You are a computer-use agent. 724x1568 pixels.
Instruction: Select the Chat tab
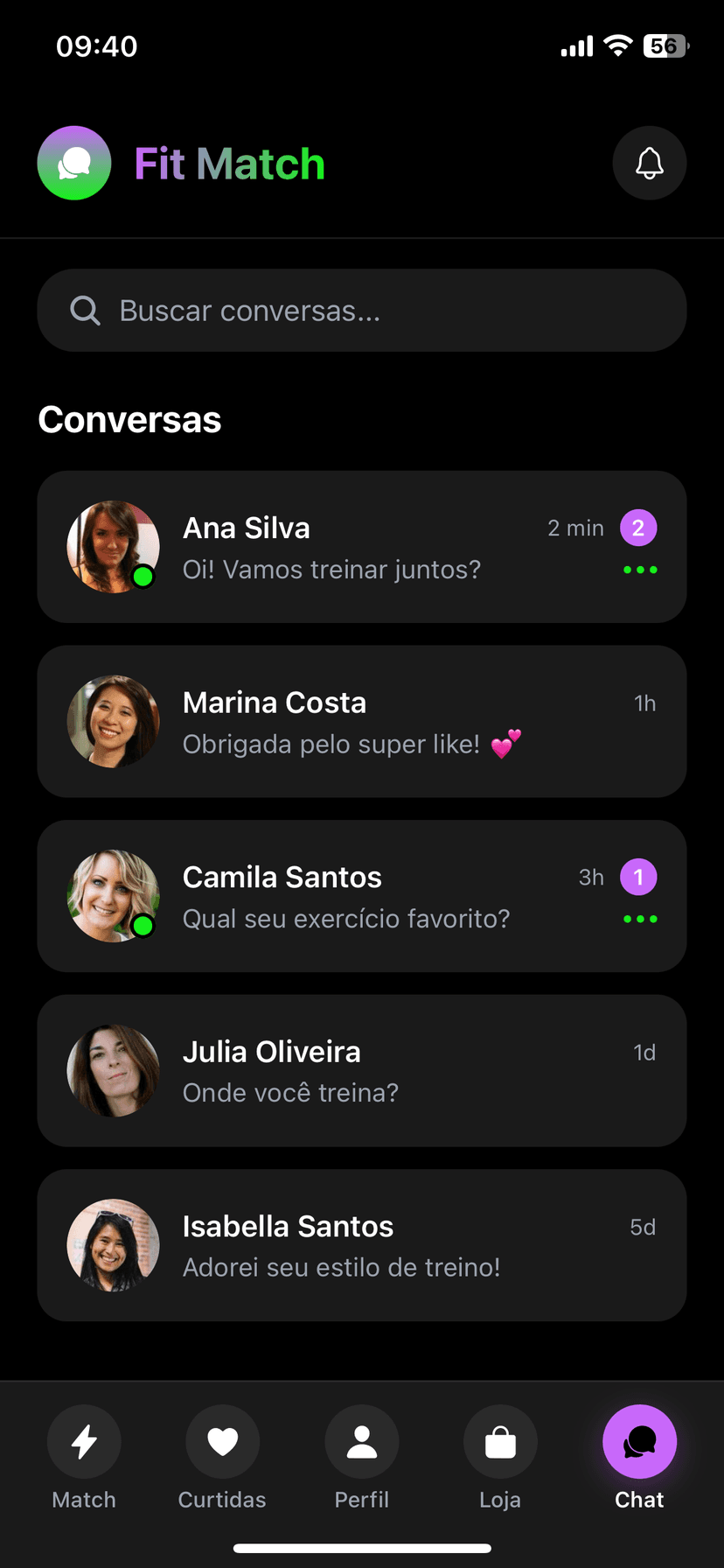click(x=639, y=1457)
